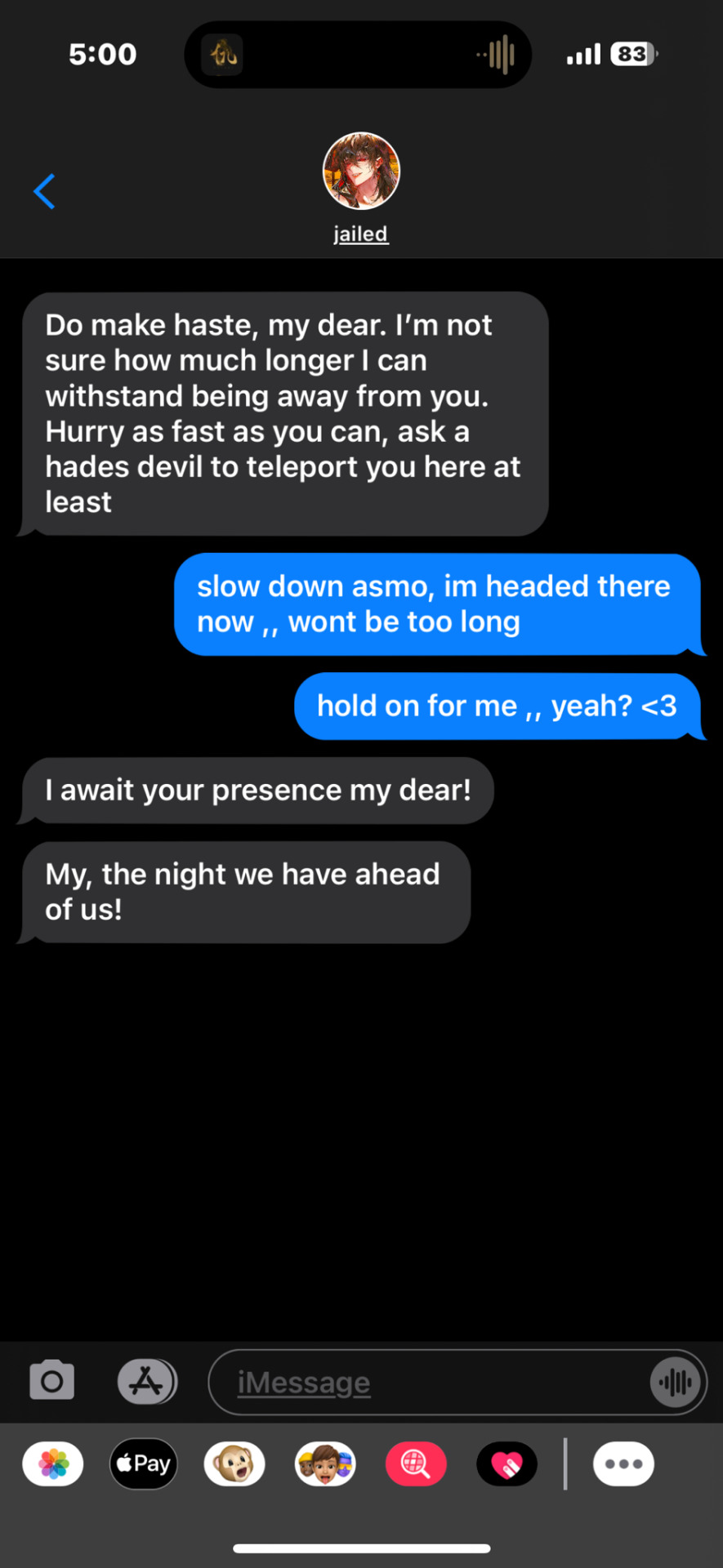Open the Photos app in drawer

(53, 1464)
